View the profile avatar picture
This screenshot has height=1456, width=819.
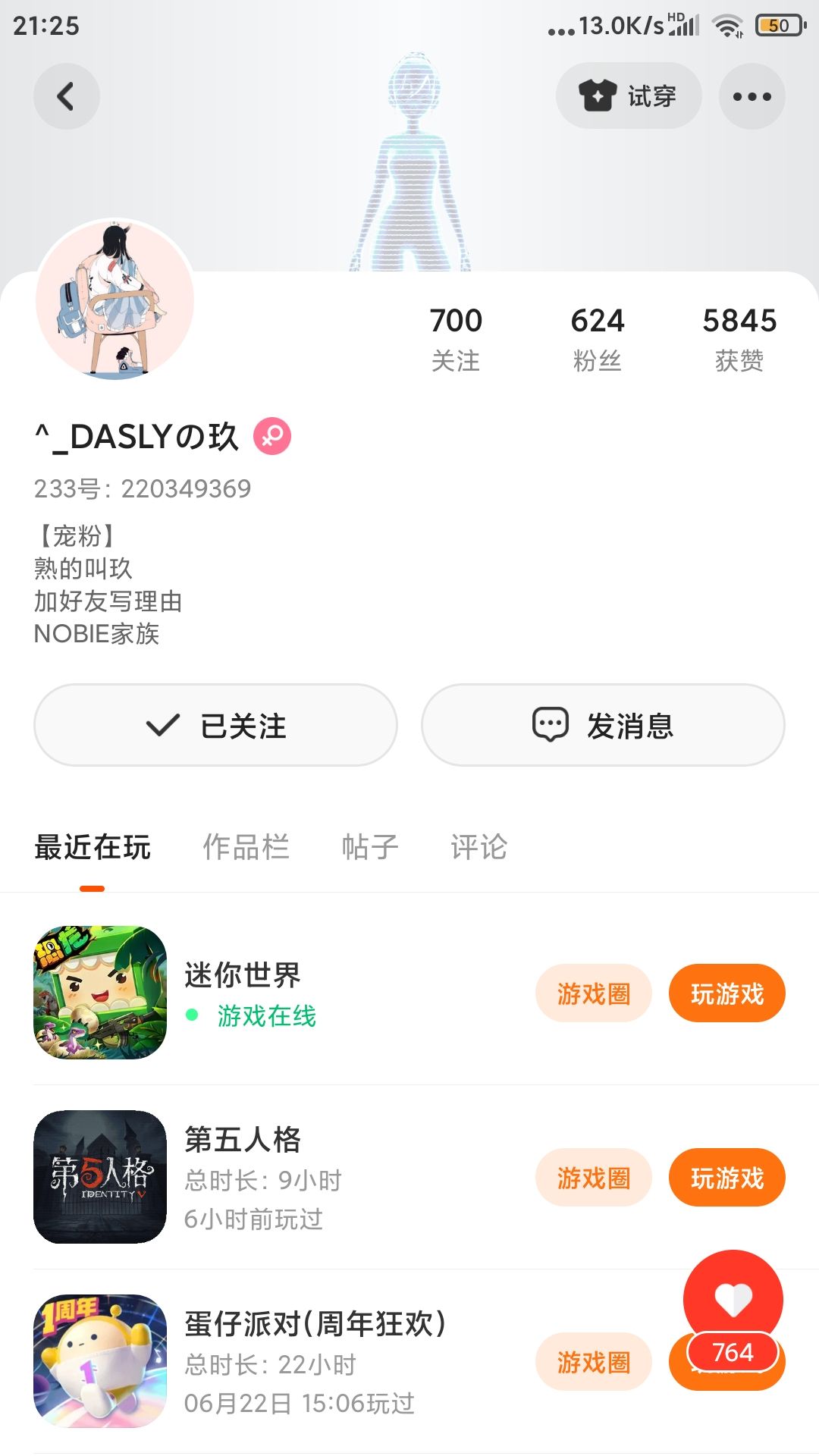point(115,300)
